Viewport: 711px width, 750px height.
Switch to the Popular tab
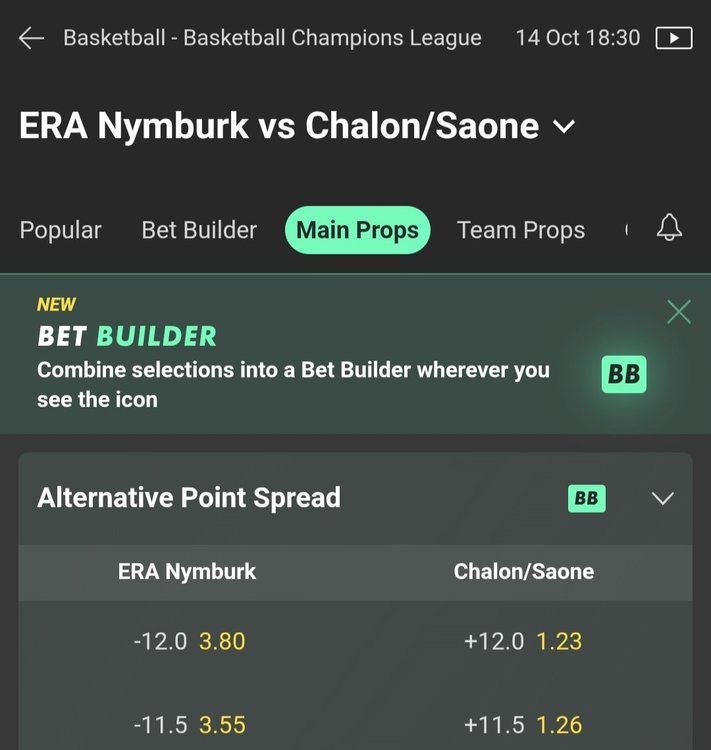(x=61, y=230)
